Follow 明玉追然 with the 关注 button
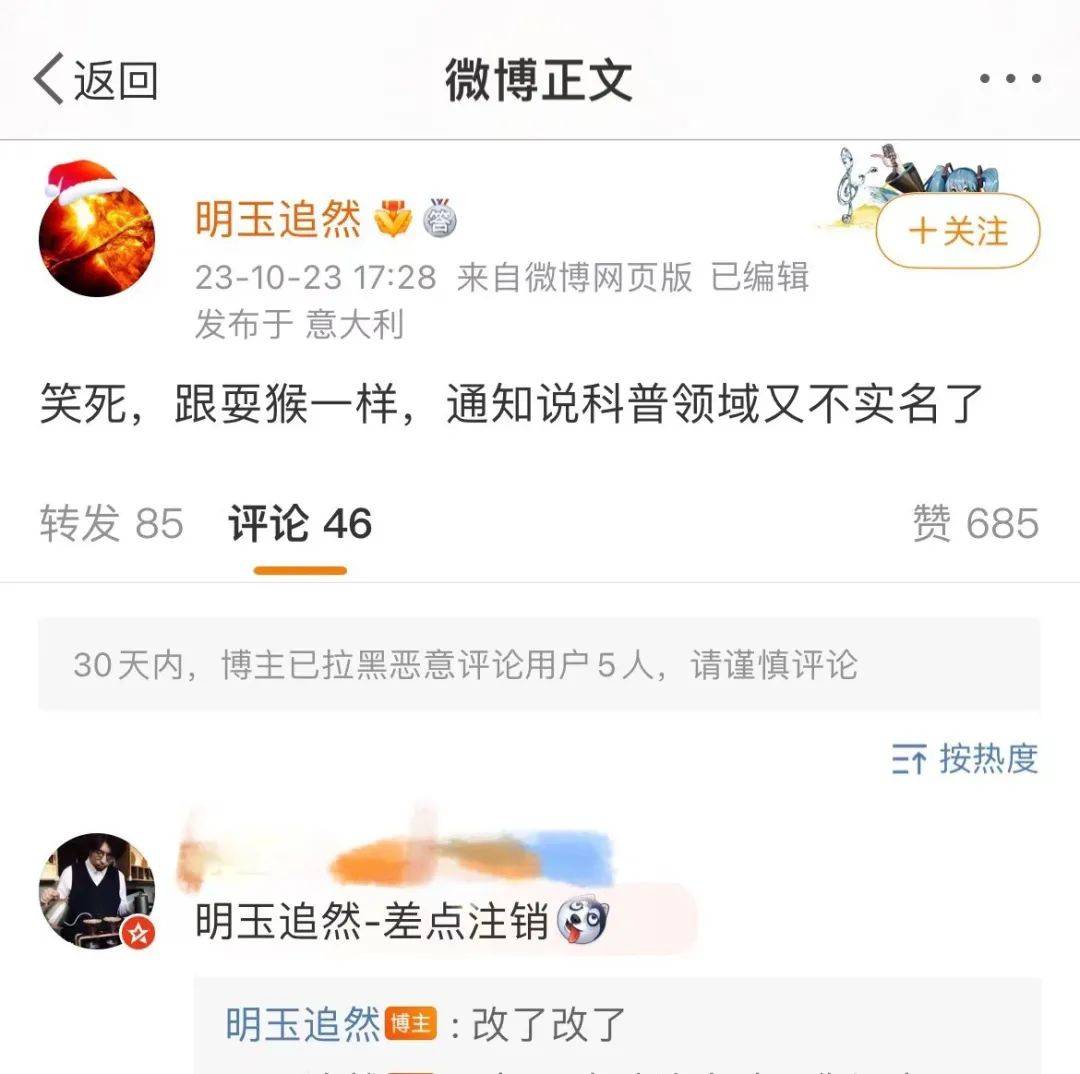This screenshot has width=1080, height=1074. tap(958, 232)
